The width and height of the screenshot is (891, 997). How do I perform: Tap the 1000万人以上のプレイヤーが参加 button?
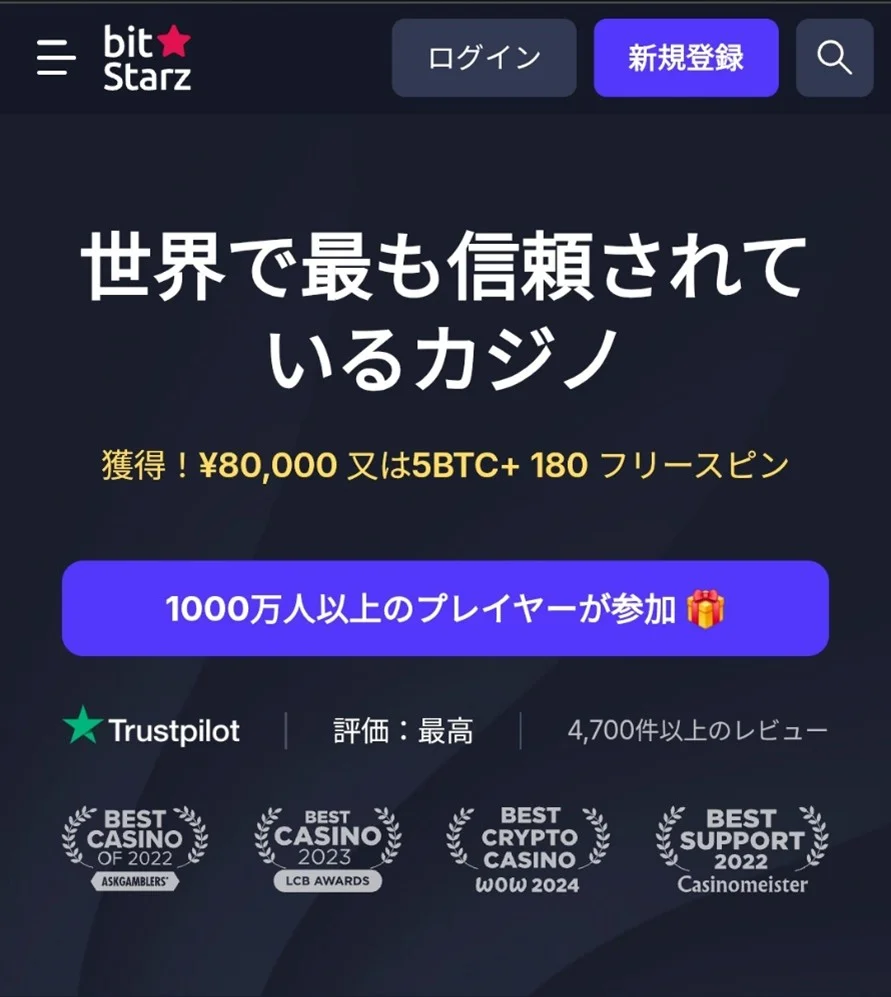pos(445,608)
